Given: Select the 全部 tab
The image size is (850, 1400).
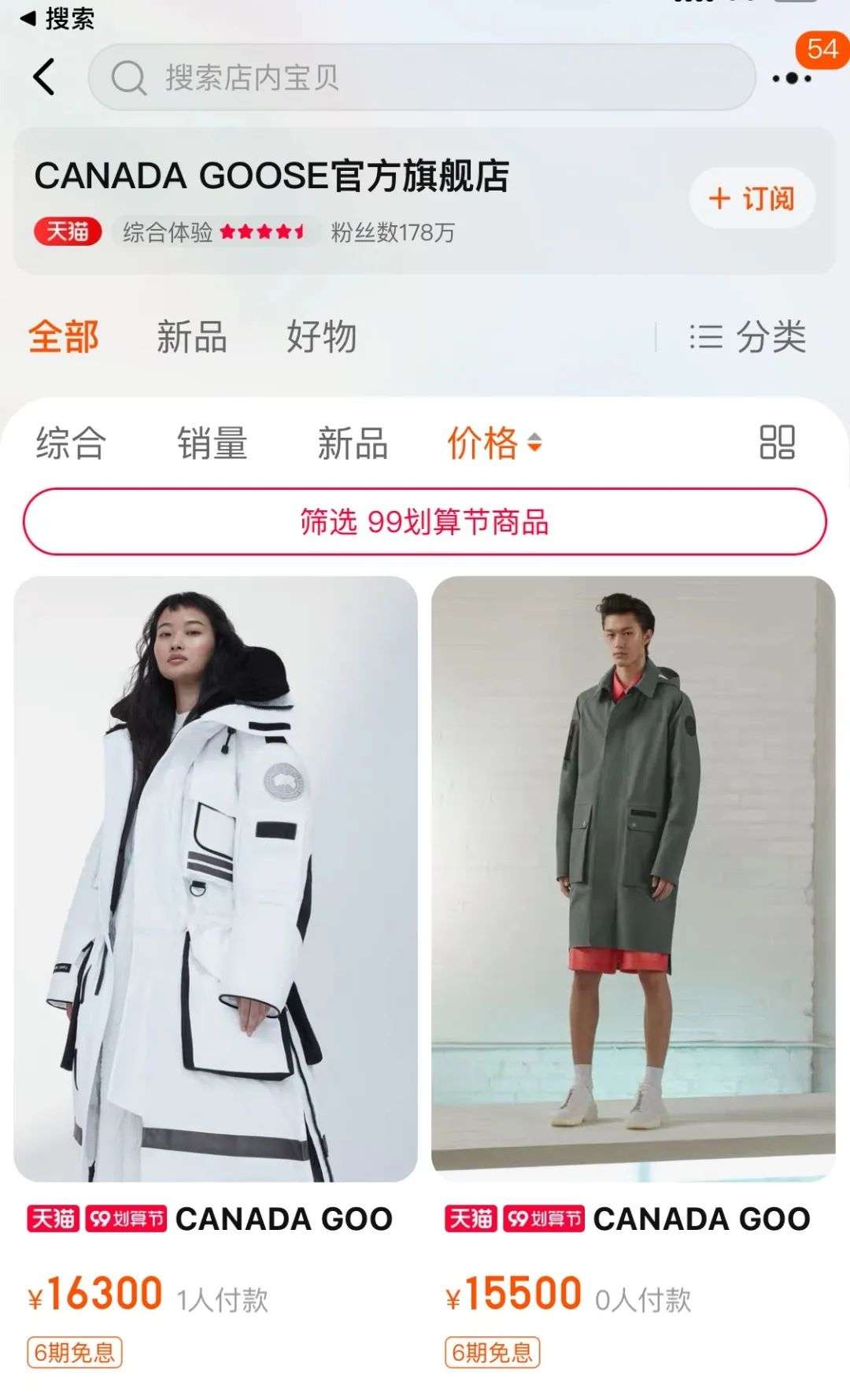Looking at the screenshot, I should click(64, 337).
